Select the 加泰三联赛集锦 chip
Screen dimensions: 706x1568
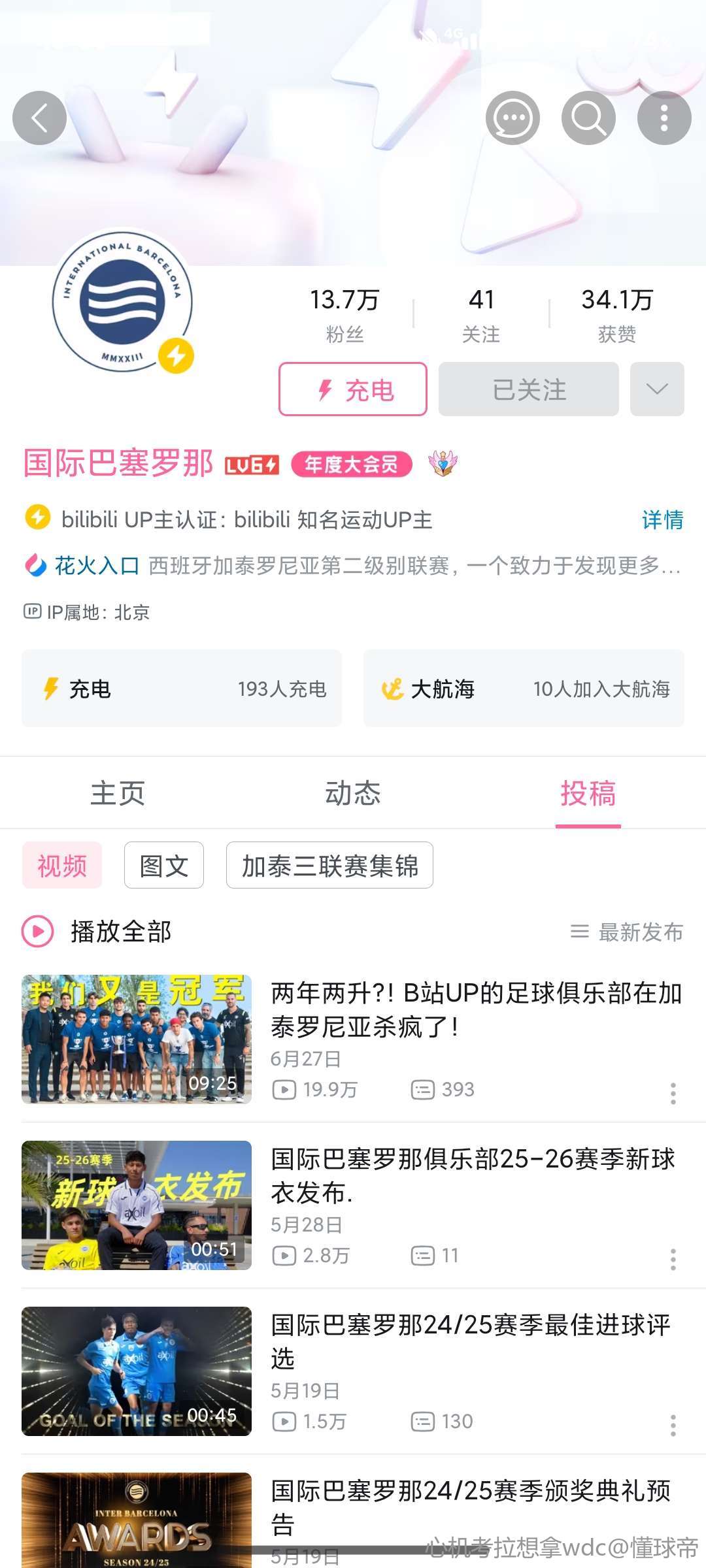point(329,866)
